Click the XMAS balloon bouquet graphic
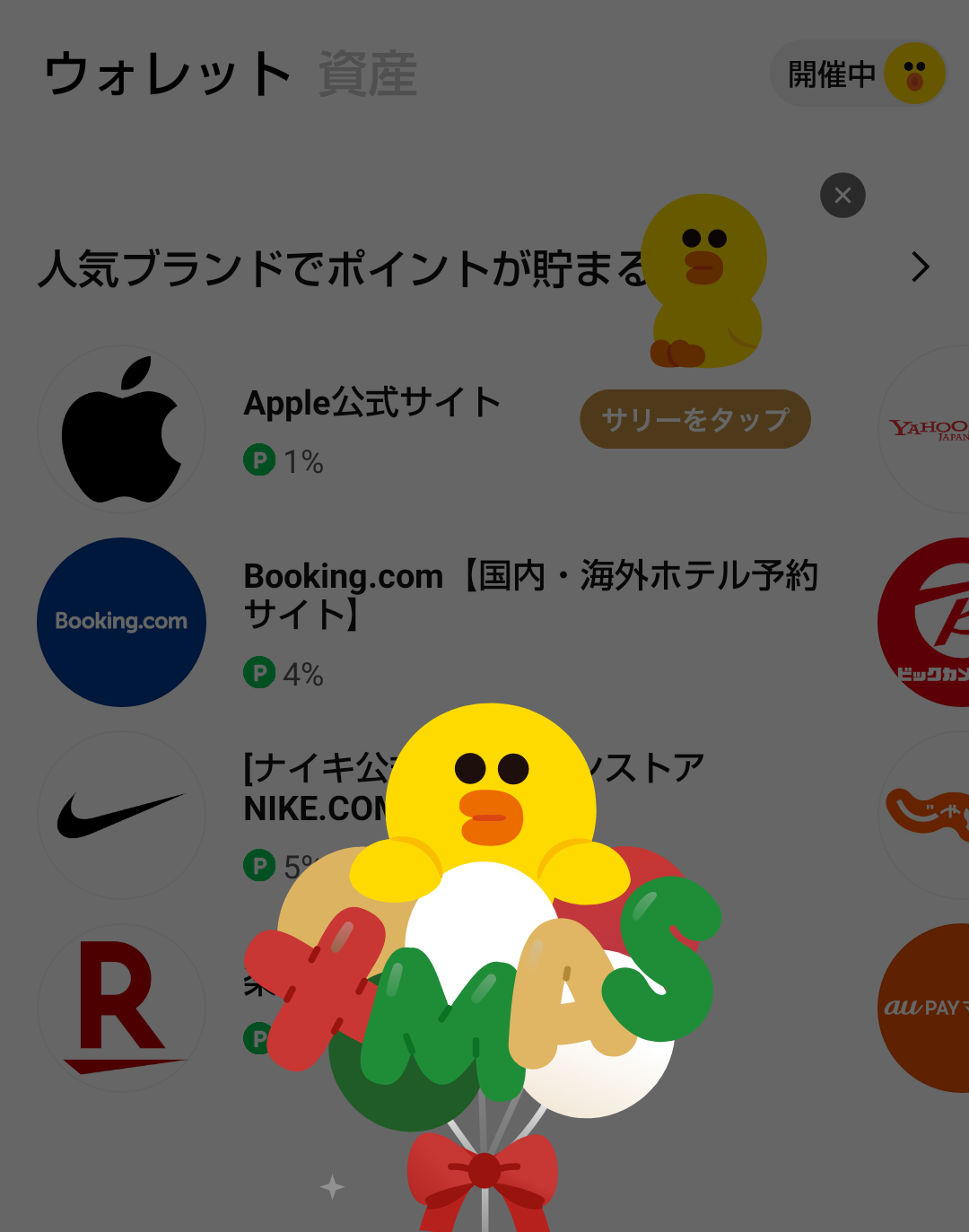 click(484, 987)
